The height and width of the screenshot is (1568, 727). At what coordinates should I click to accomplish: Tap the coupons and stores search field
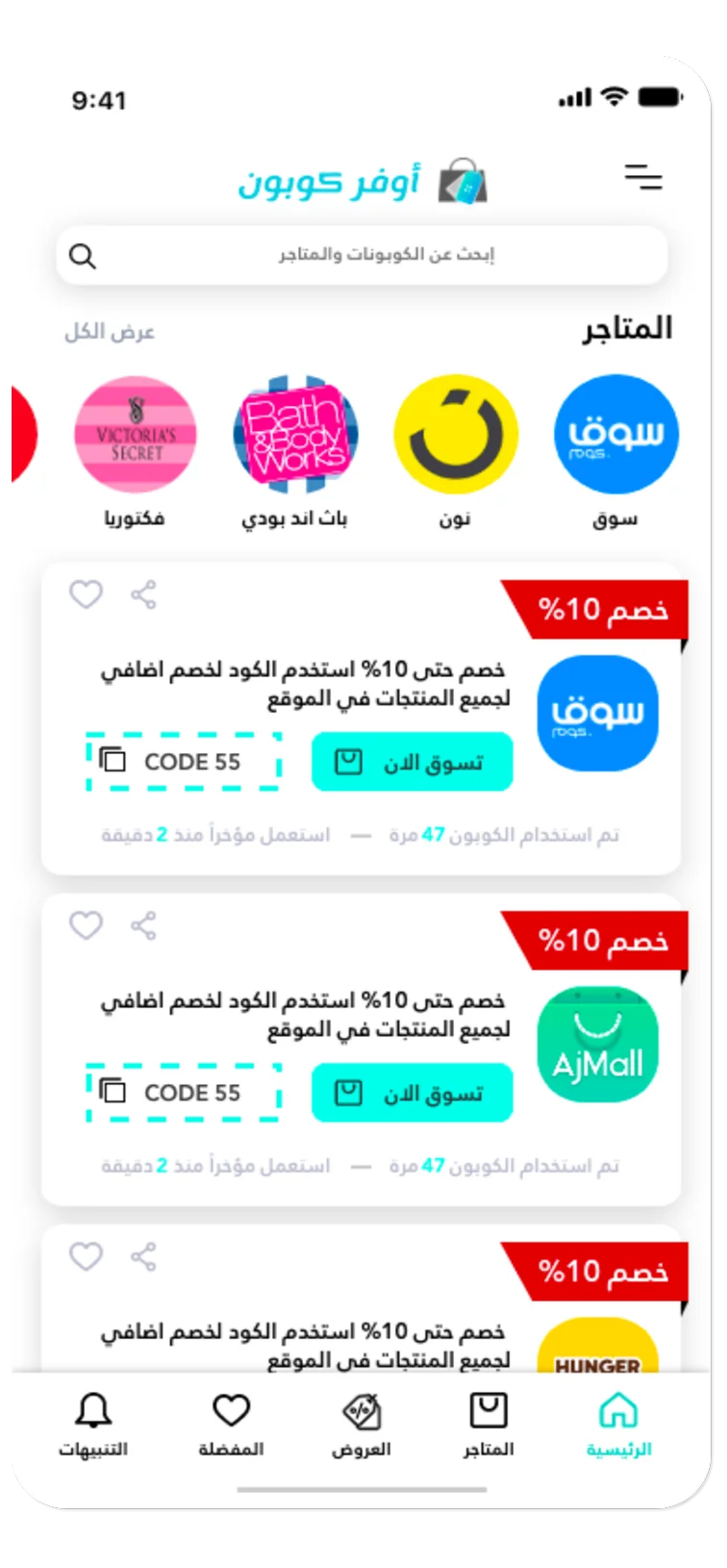[362, 256]
